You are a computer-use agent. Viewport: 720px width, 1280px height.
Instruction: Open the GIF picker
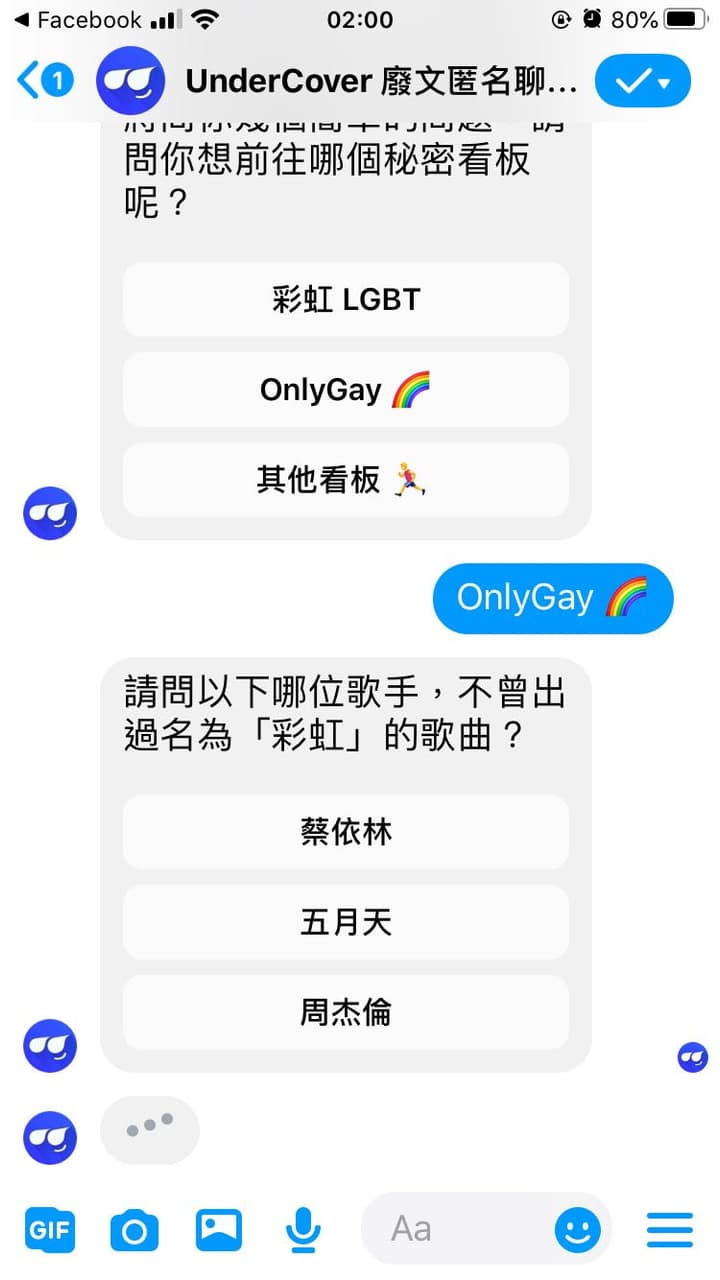point(49,1229)
